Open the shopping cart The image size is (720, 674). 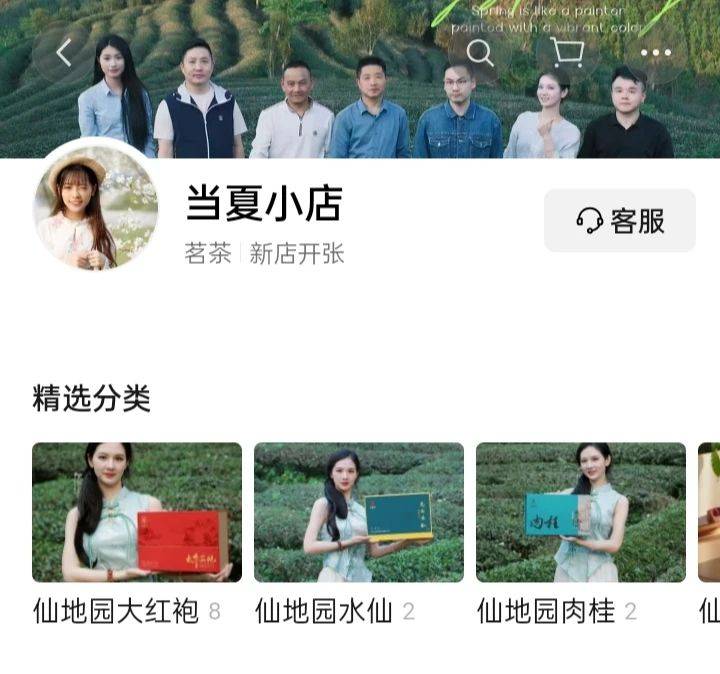[x=568, y=52]
